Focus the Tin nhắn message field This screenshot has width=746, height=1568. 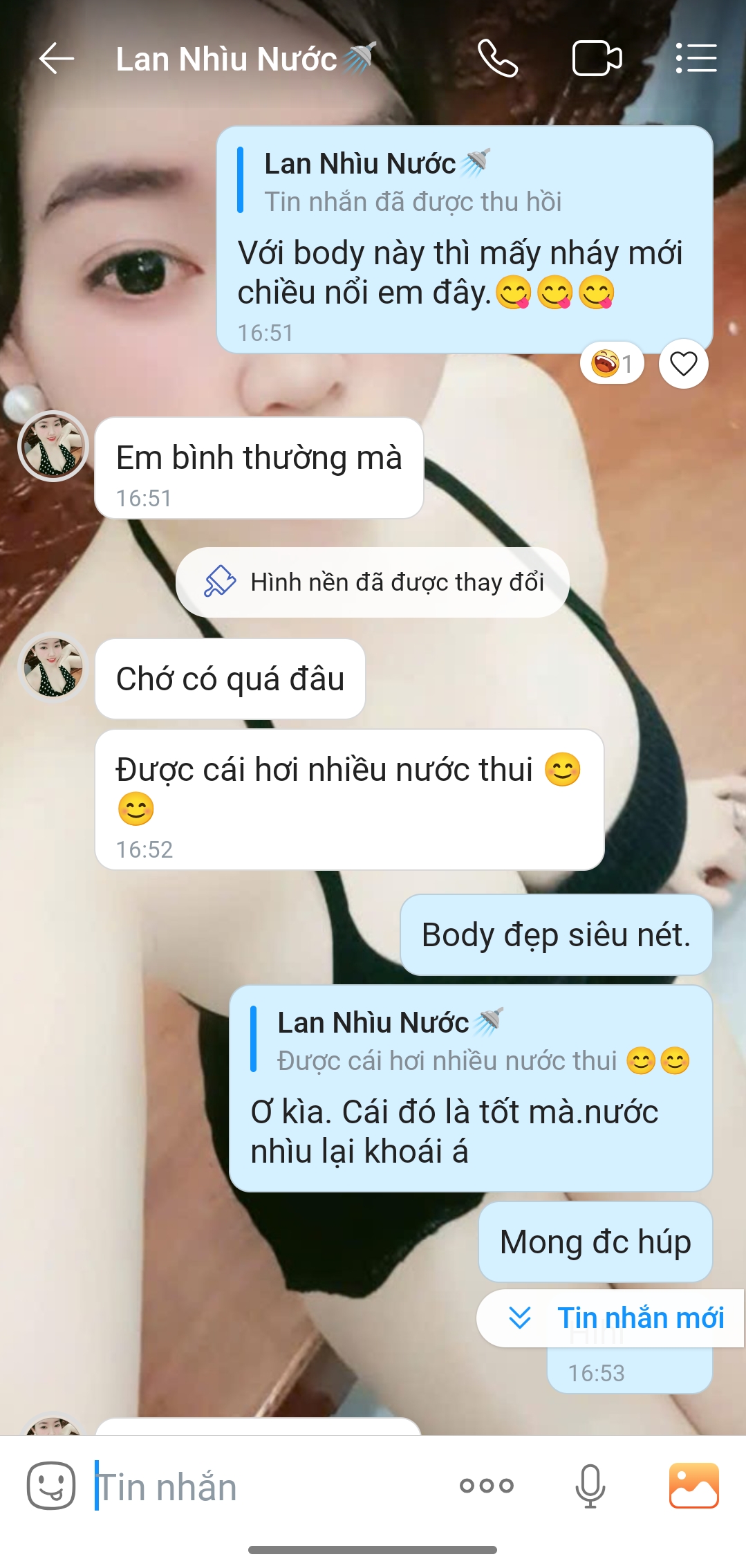tap(263, 1486)
